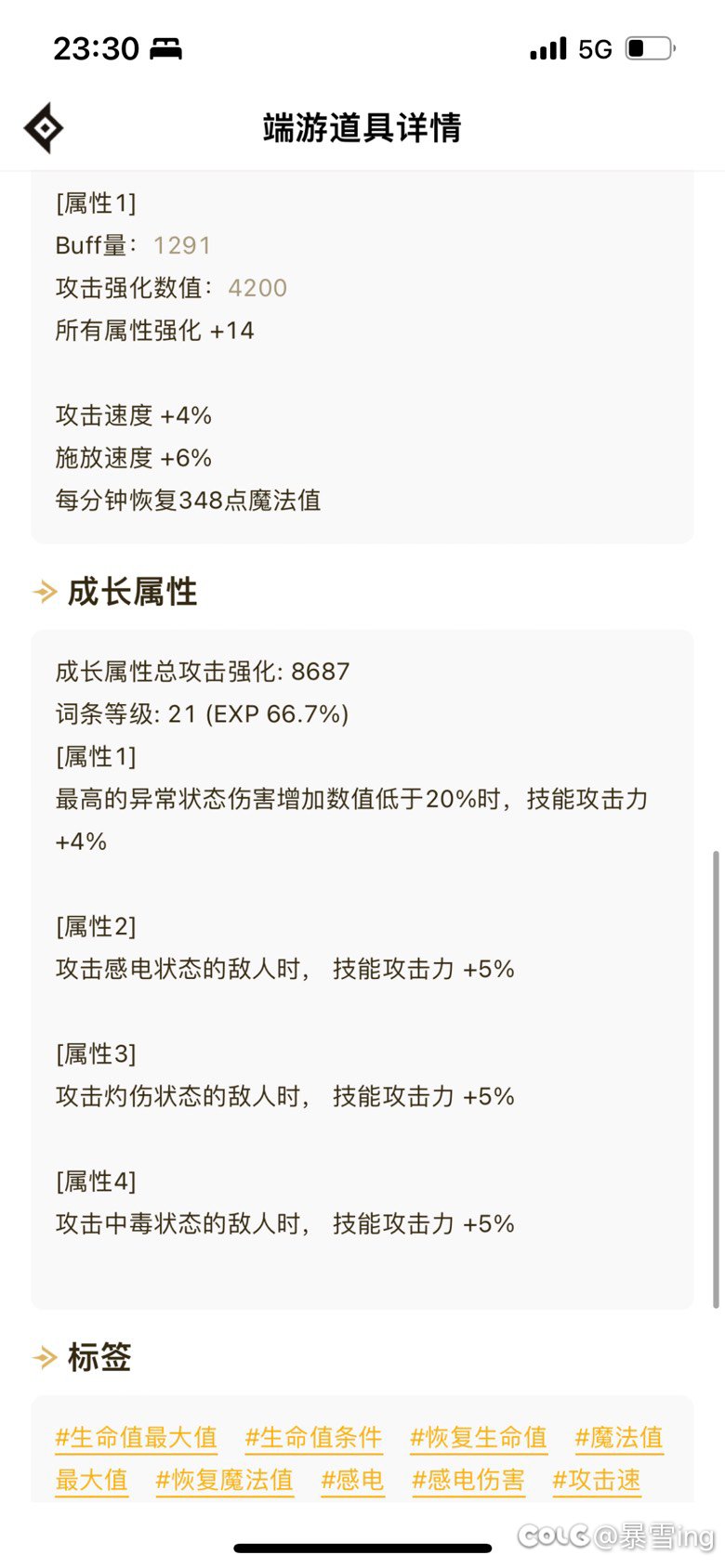Viewport: 725px width, 1568px height.
Task: Tap the #感电 tag
Action: click(352, 1480)
